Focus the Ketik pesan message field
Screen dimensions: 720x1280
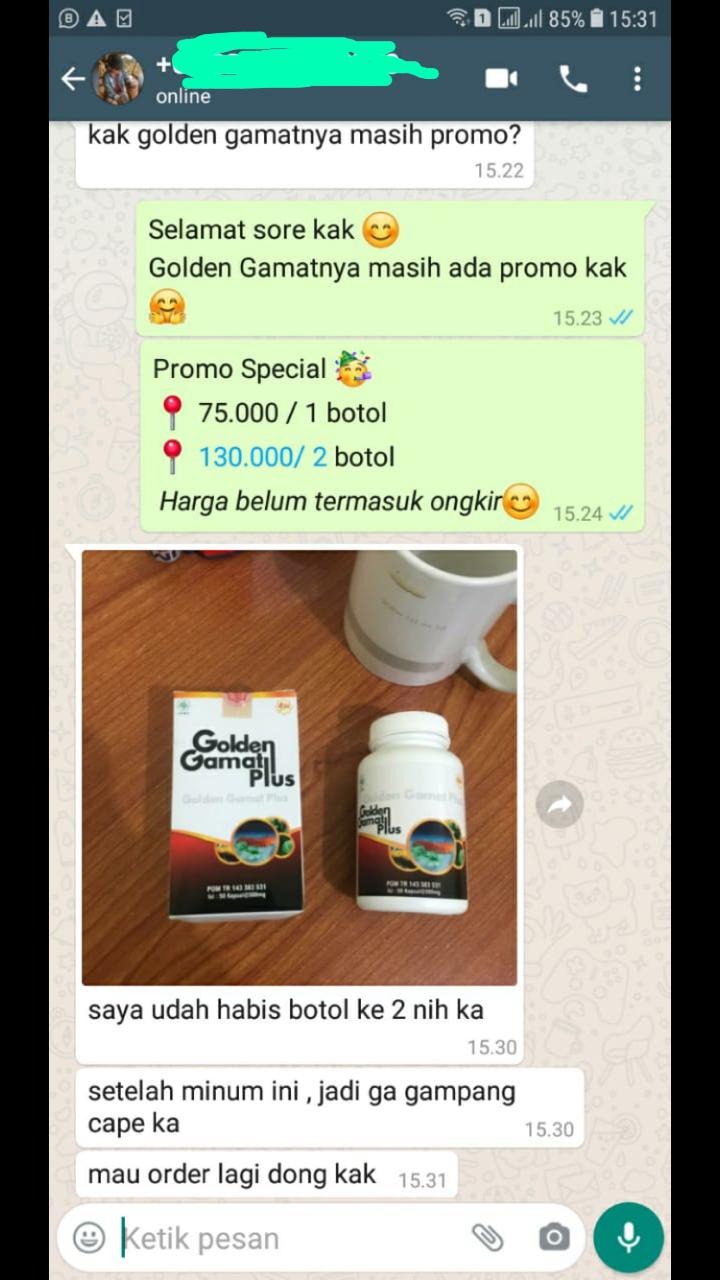pos(290,1238)
